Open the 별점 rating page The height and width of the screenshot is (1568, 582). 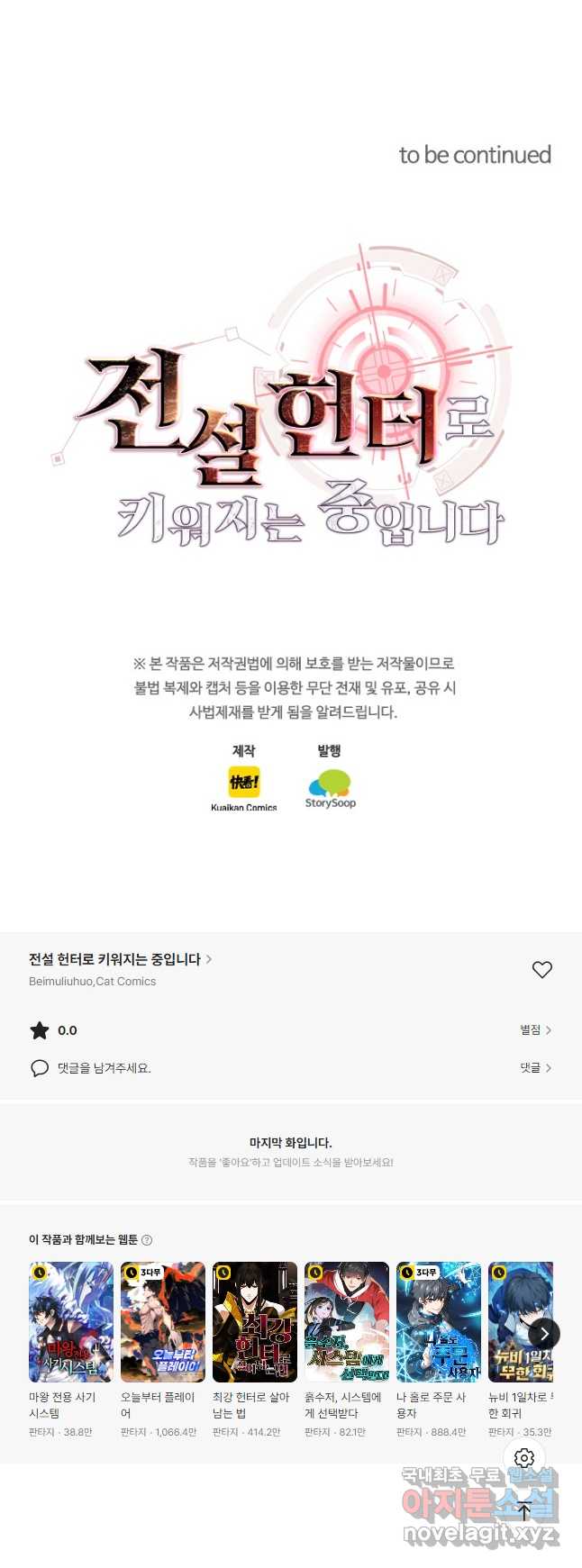click(x=535, y=1029)
